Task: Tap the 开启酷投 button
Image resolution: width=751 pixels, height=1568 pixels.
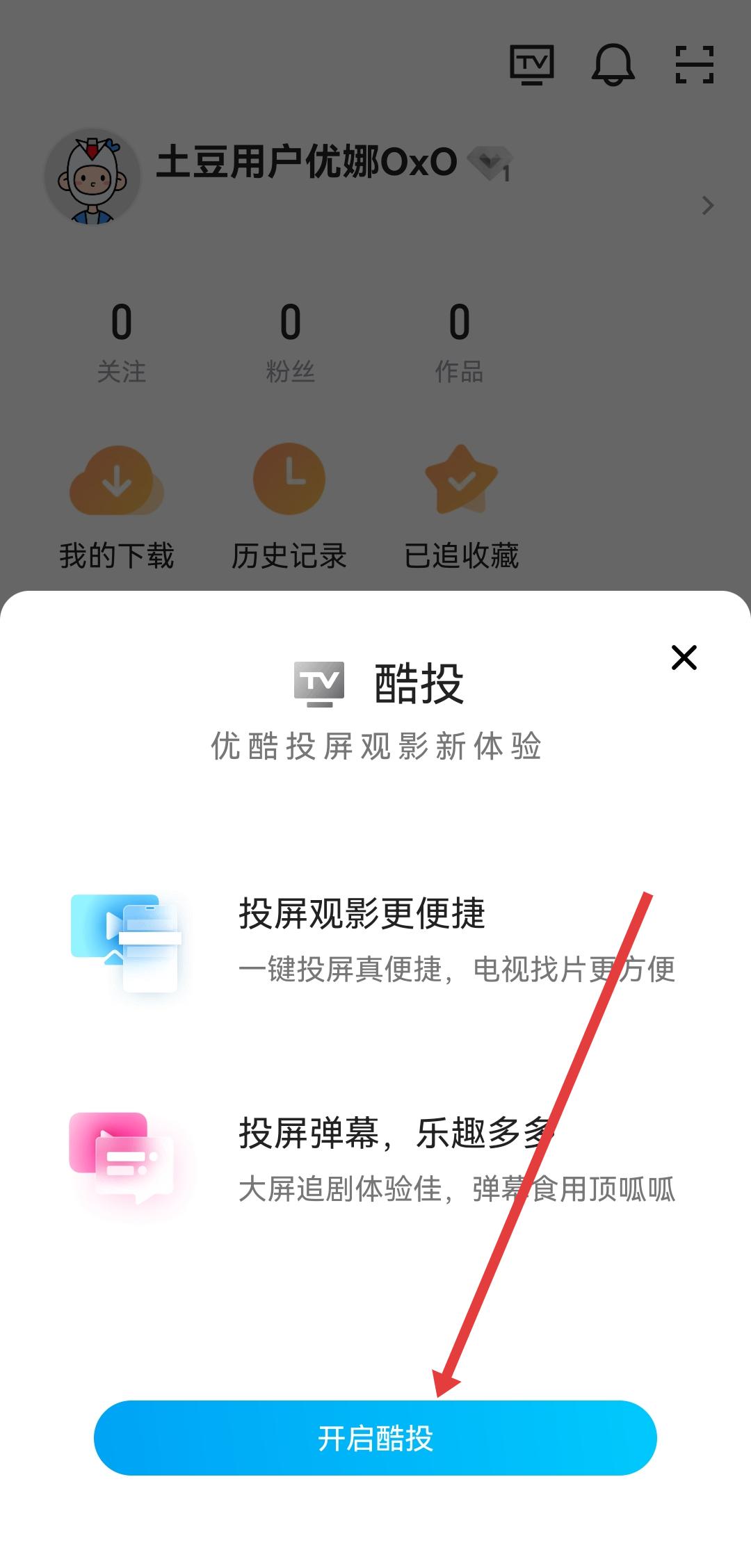Action: coord(375,1438)
